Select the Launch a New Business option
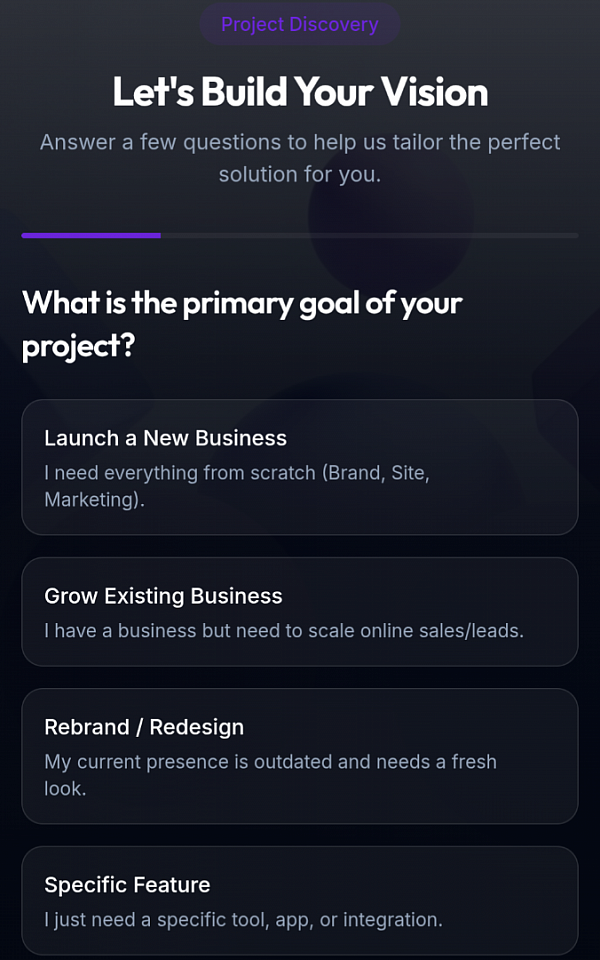The height and width of the screenshot is (960, 600). [300, 467]
